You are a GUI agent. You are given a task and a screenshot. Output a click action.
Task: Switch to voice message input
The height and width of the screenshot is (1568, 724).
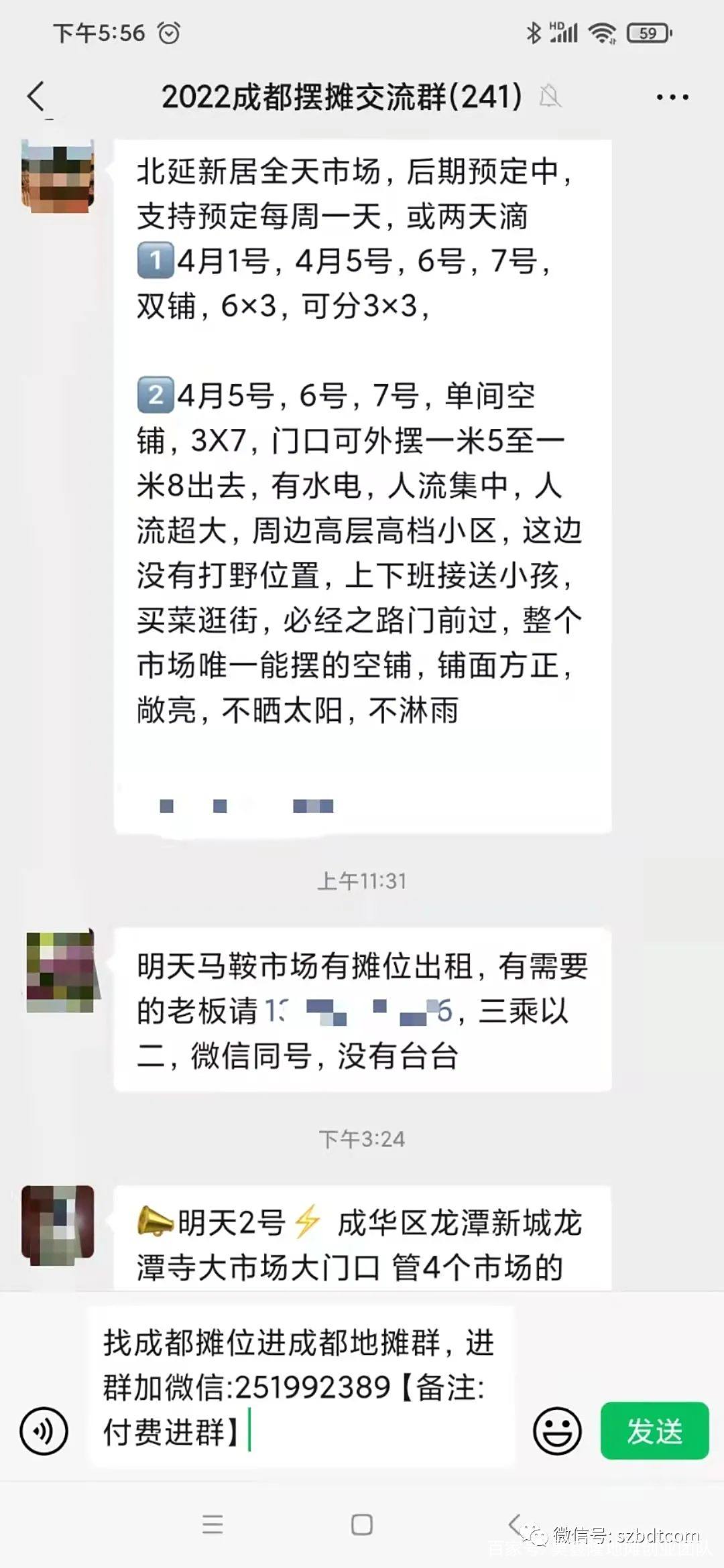[44, 1431]
